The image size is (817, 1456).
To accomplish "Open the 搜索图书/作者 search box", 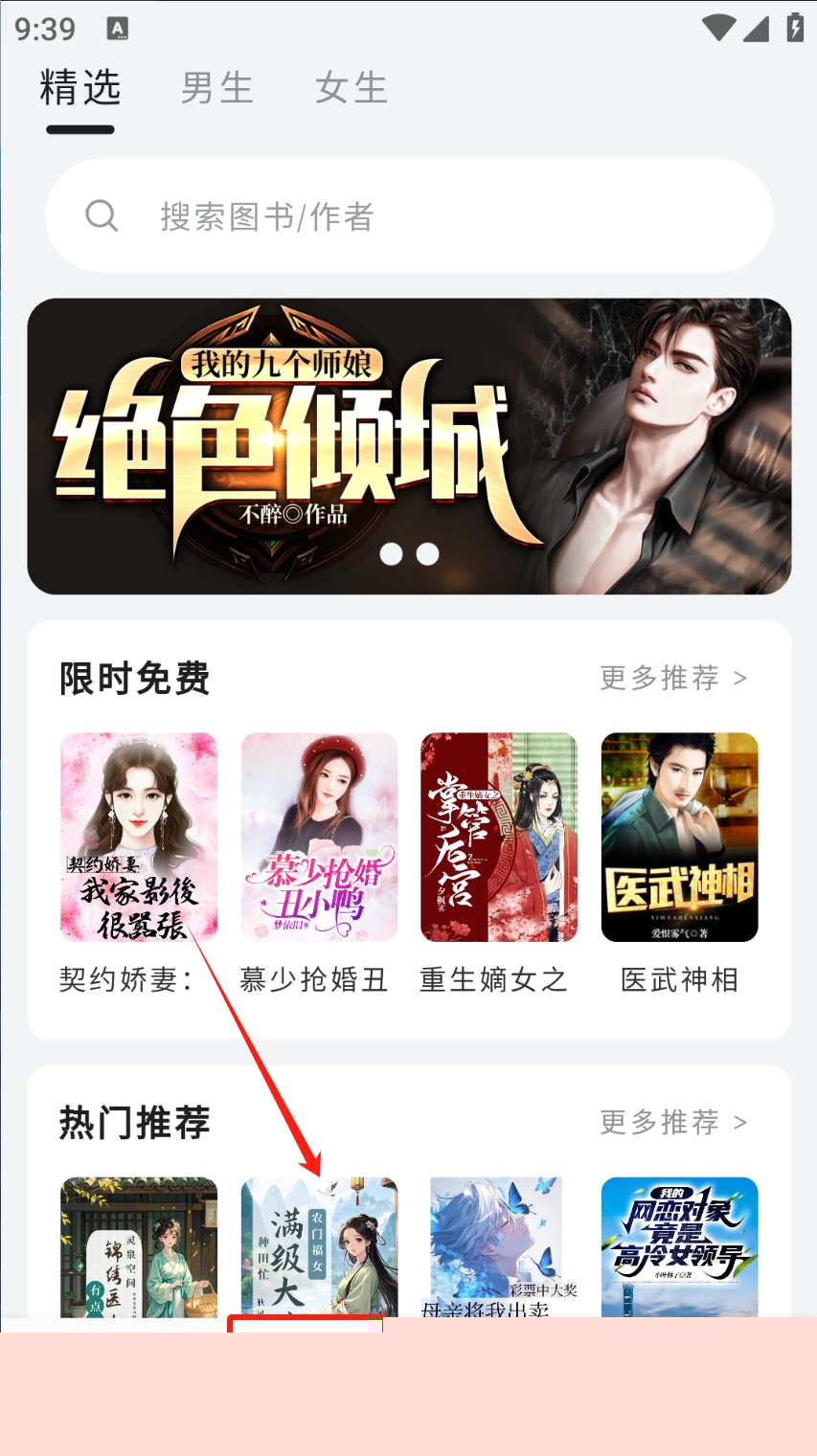I will pos(409,216).
